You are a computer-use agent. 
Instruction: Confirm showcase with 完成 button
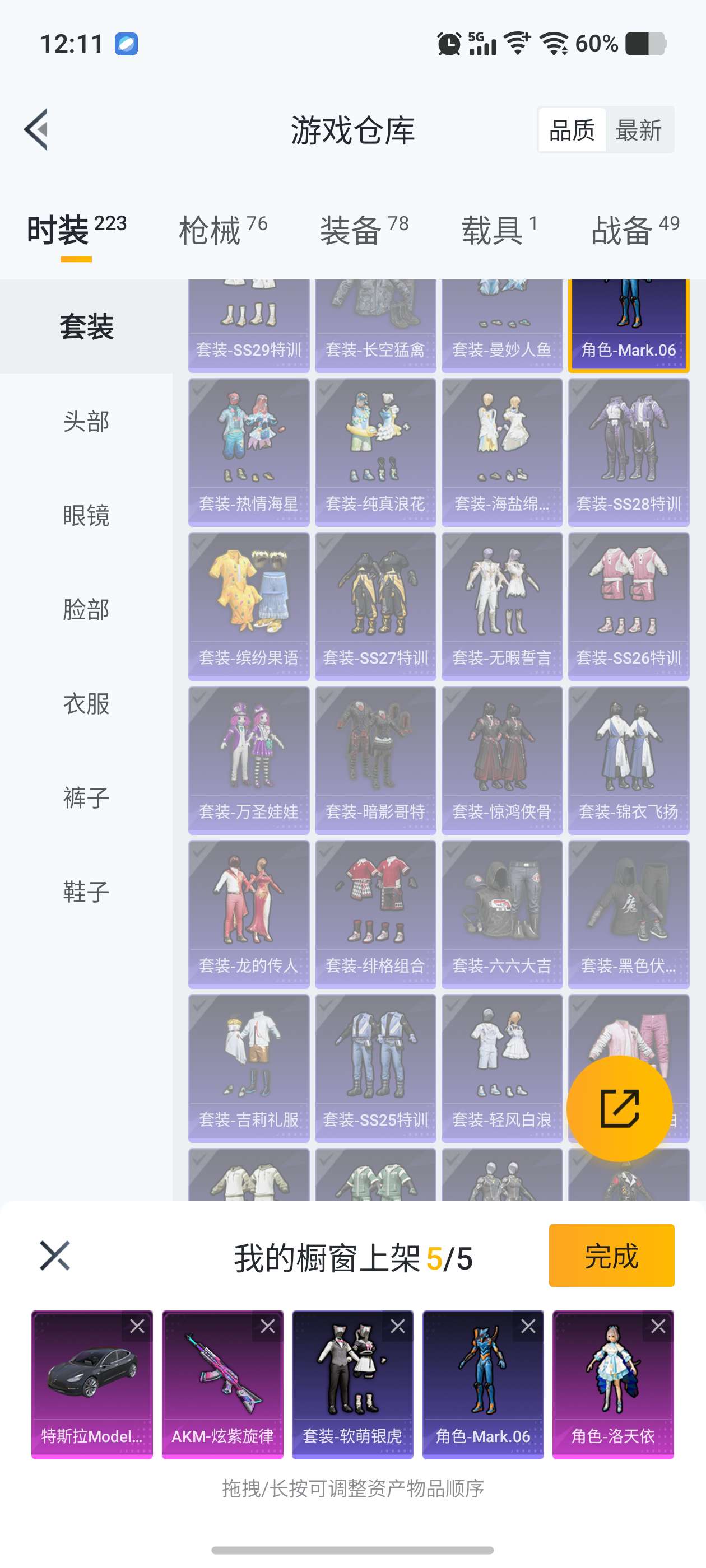[x=611, y=1255]
